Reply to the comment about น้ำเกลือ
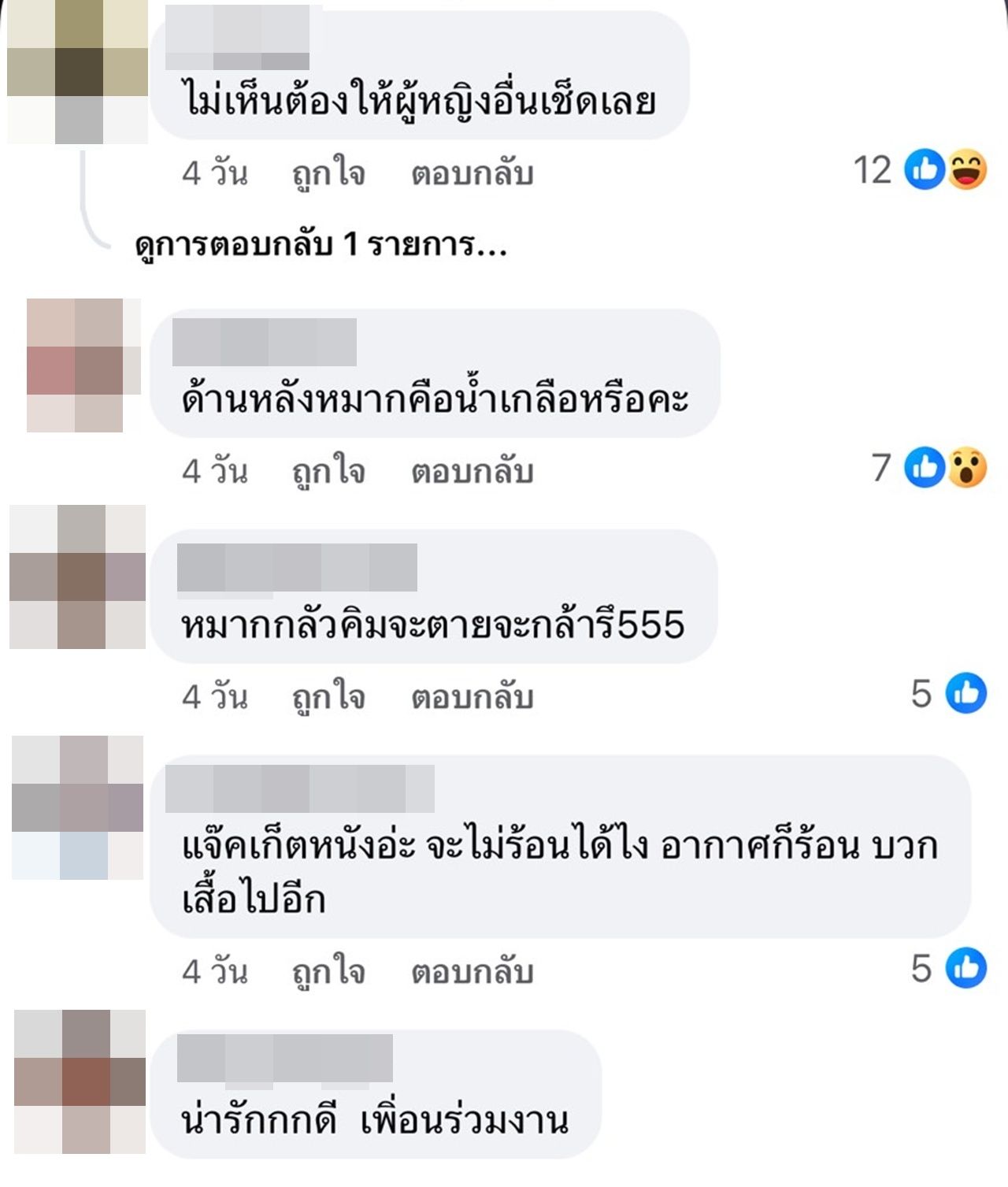1008x1187 pixels. (472, 472)
